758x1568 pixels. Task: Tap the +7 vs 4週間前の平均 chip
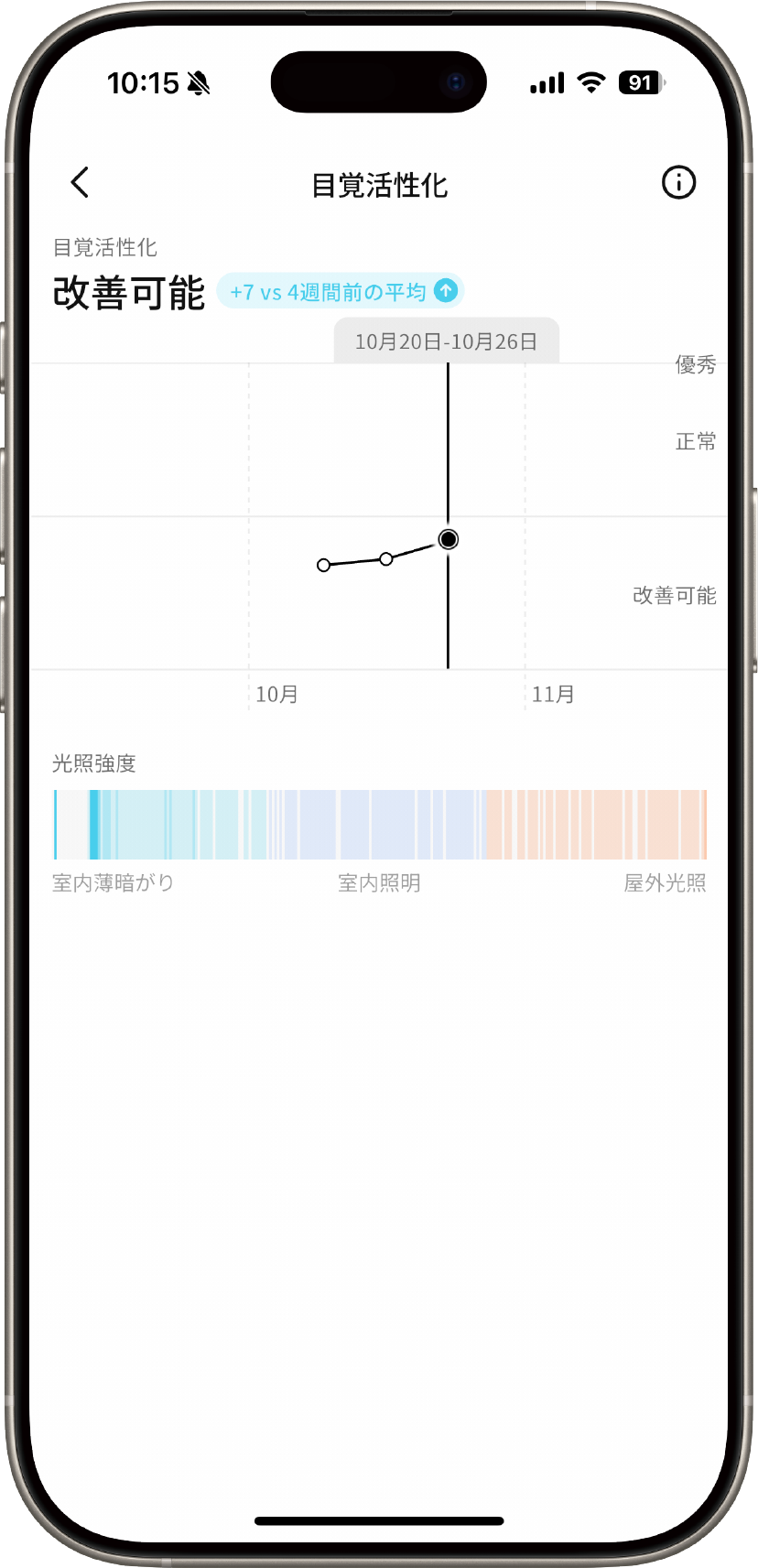click(x=341, y=291)
